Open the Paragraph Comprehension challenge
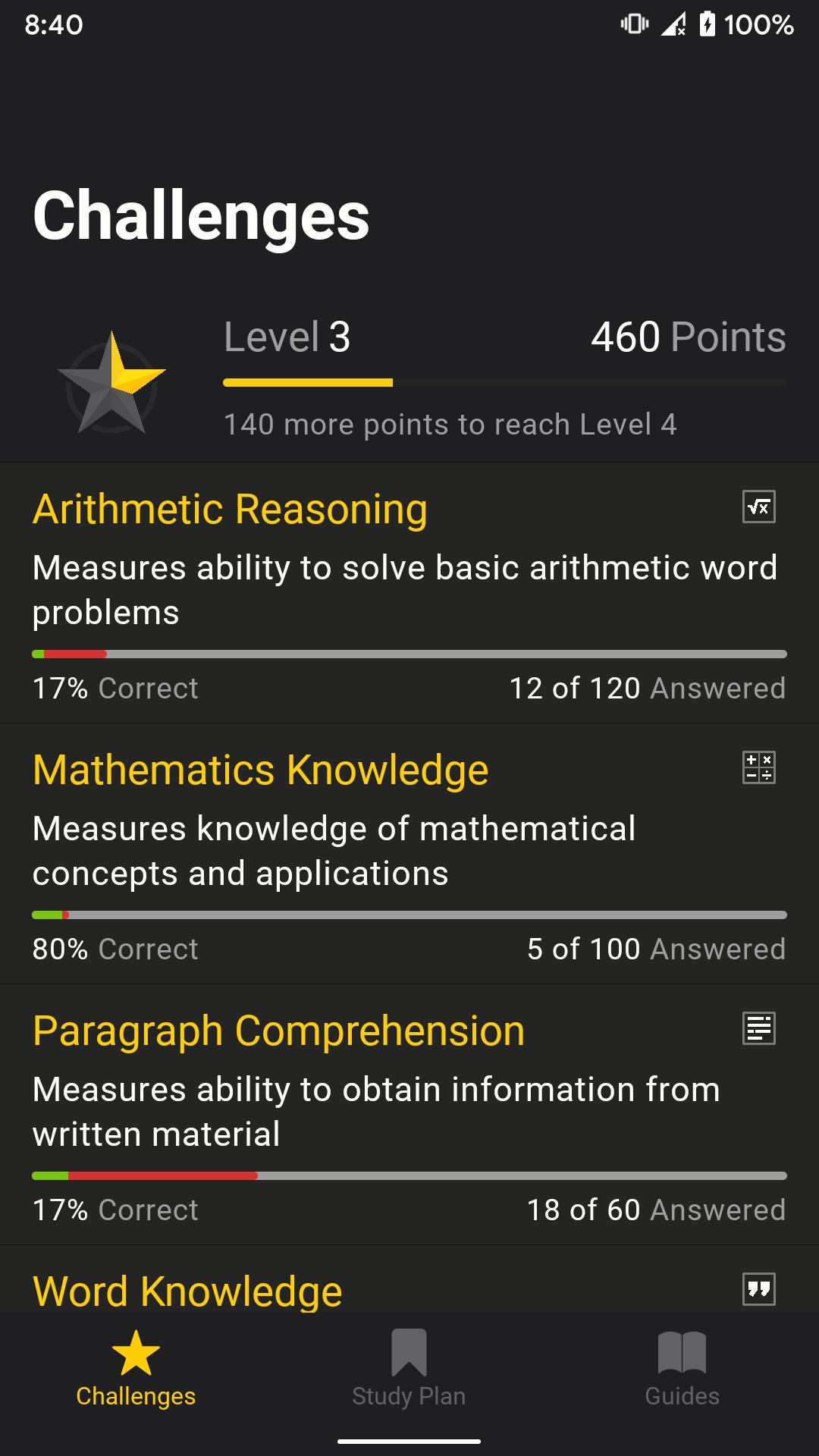 (x=278, y=1031)
